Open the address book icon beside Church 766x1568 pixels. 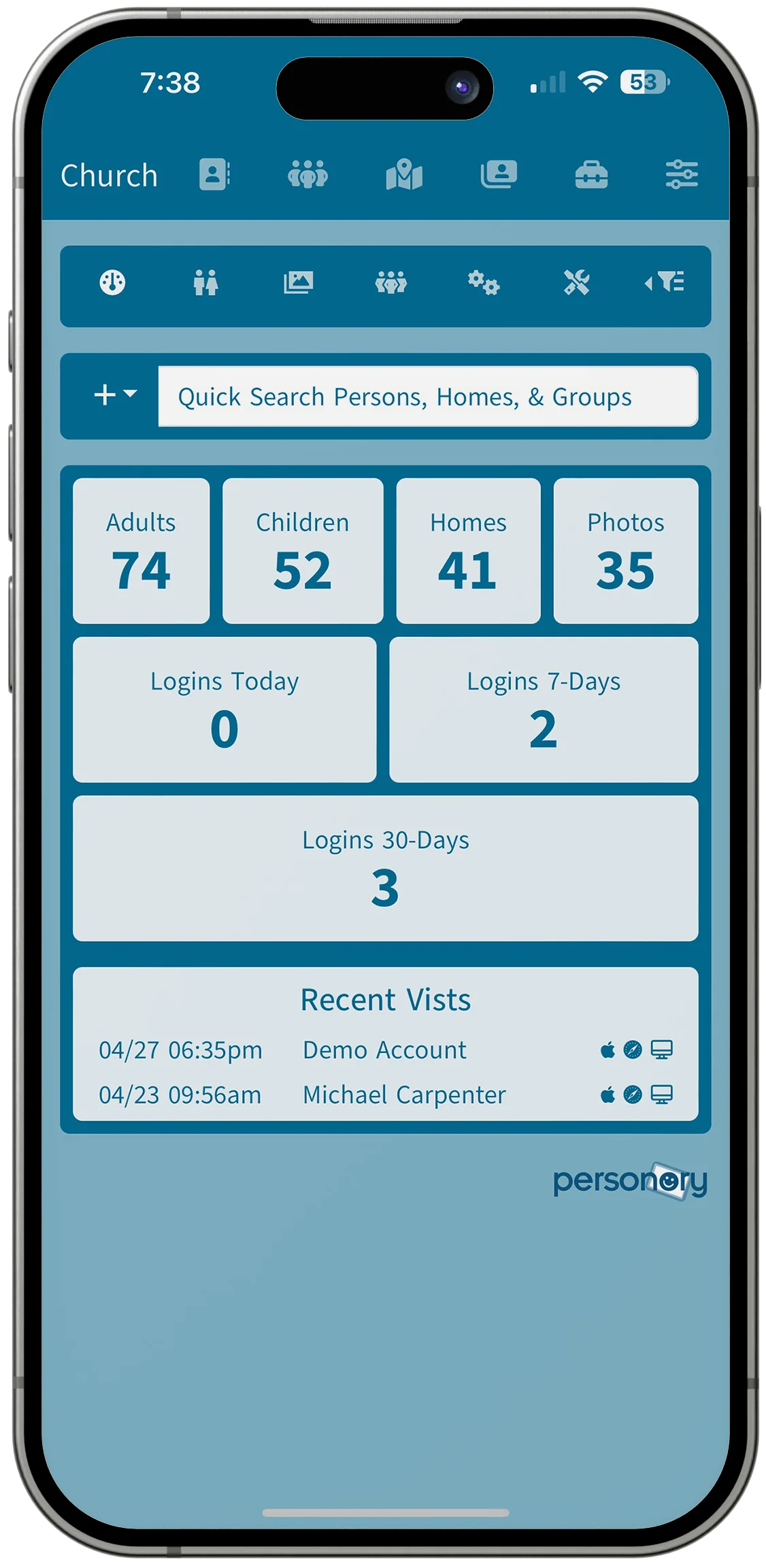pyautogui.click(x=214, y=175)
